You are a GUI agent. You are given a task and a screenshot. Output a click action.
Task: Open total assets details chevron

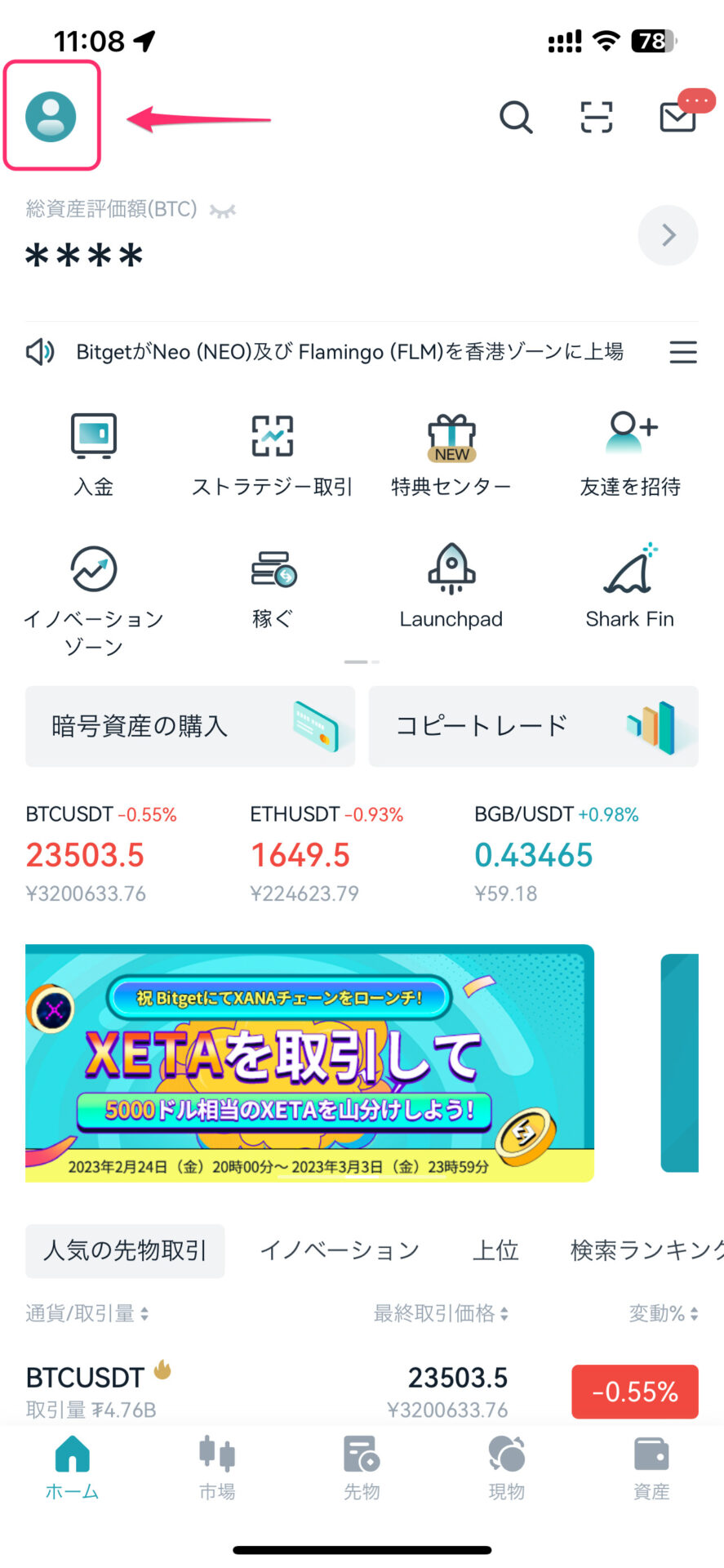pos(668,235)
